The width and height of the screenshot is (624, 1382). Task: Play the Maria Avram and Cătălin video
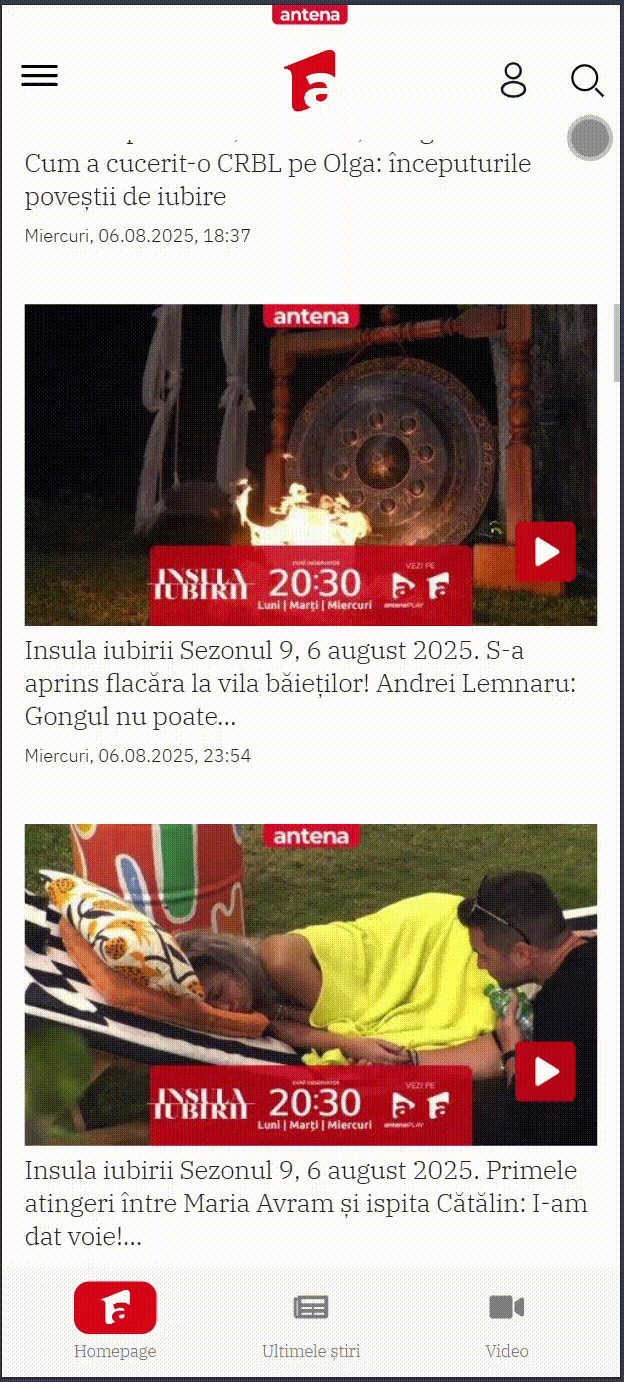[545, 1071]
